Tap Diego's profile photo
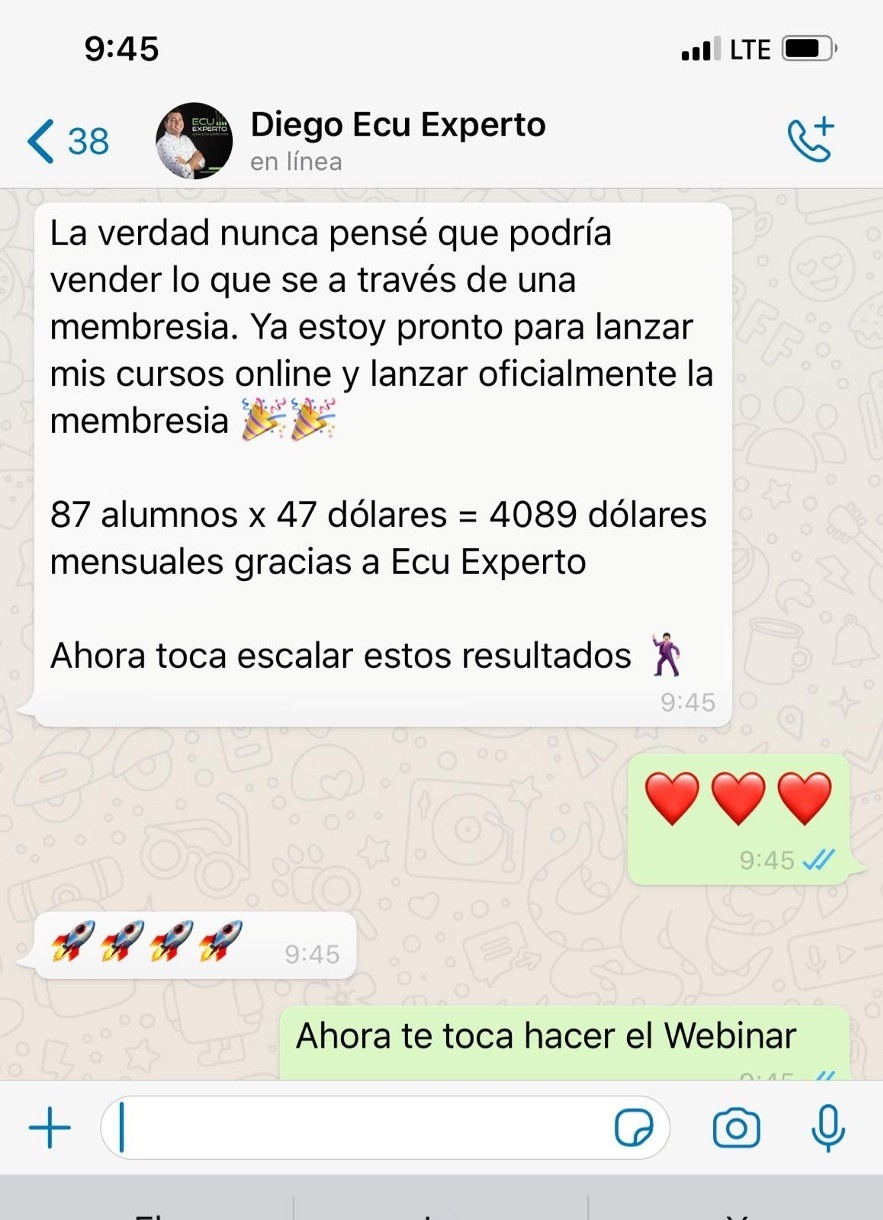Viewport: 883px width, 1220px height. (194, 141)
